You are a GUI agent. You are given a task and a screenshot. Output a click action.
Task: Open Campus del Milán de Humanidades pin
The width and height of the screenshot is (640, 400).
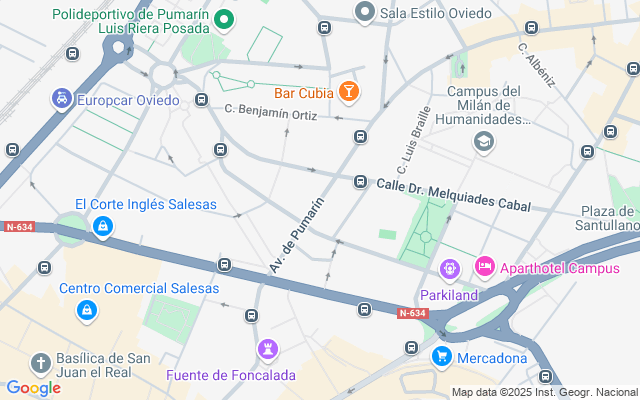[x=484, y=142]
